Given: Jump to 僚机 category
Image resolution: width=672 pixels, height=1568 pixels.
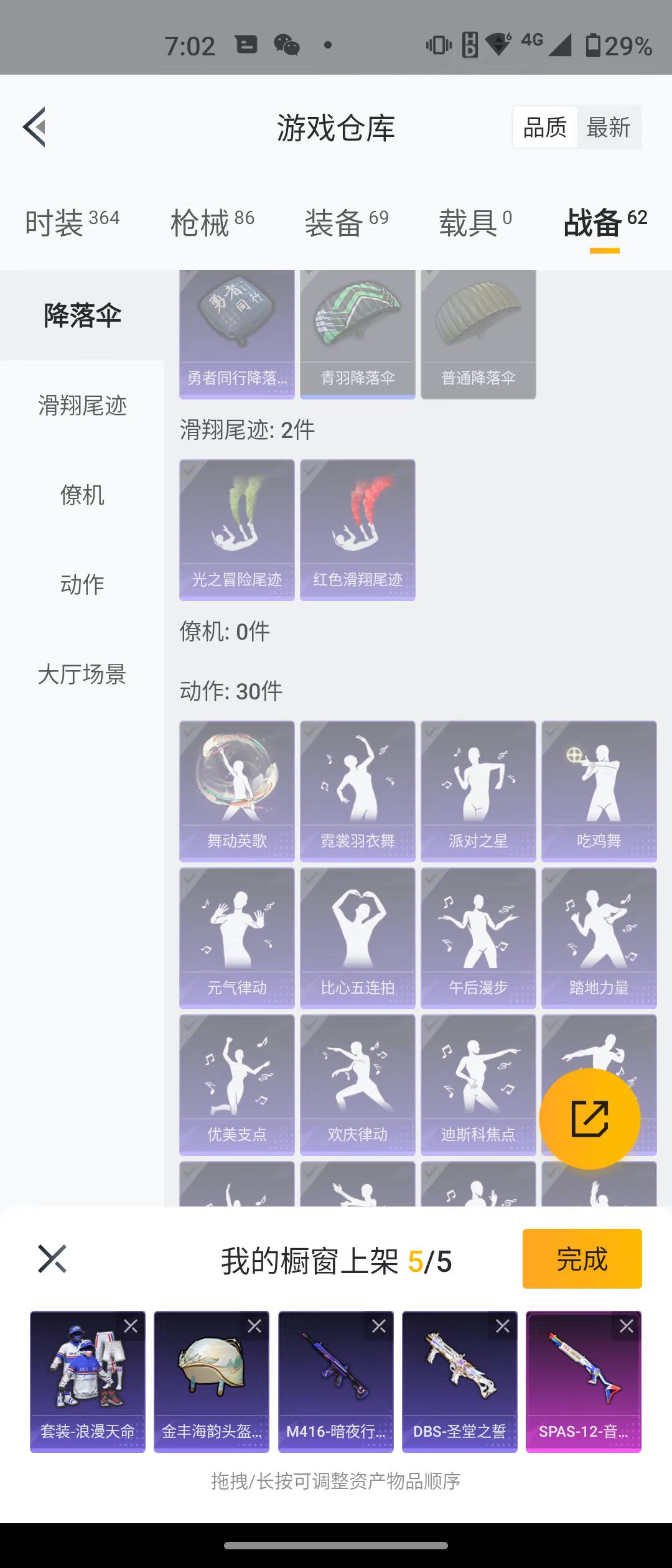Looking at the screenshot, I should coord(82,495).
